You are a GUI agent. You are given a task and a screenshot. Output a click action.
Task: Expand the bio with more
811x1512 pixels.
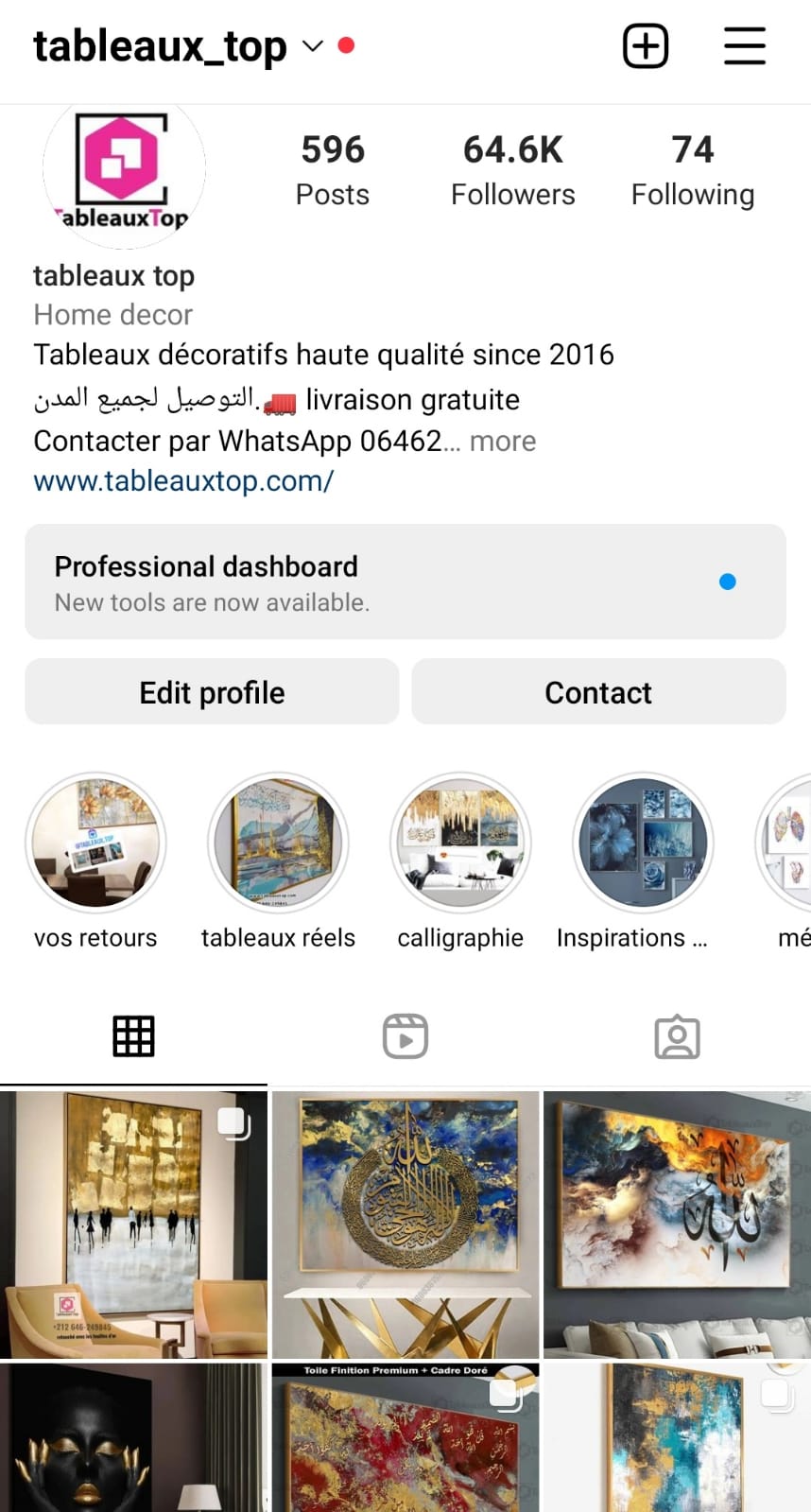[x=503, y=441]
